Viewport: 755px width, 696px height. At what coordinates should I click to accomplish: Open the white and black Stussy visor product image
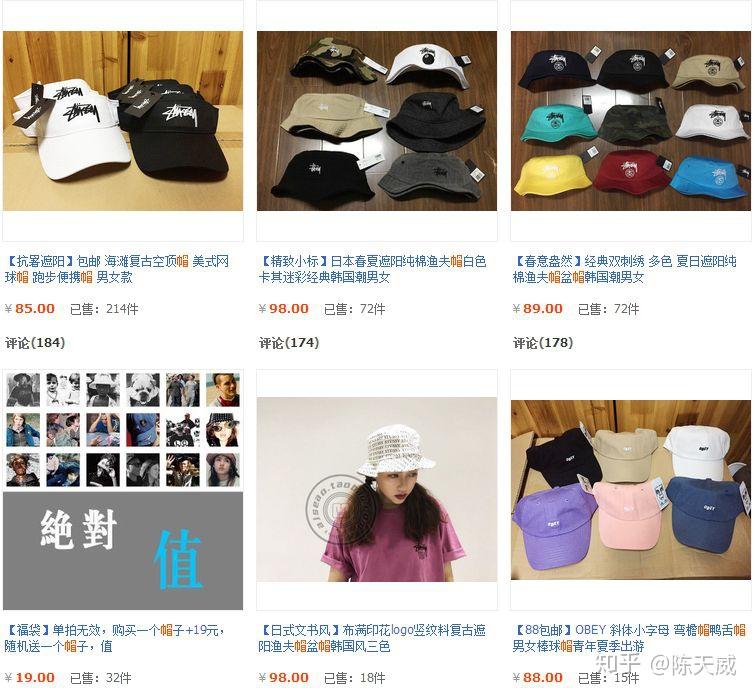pos(122,121)
